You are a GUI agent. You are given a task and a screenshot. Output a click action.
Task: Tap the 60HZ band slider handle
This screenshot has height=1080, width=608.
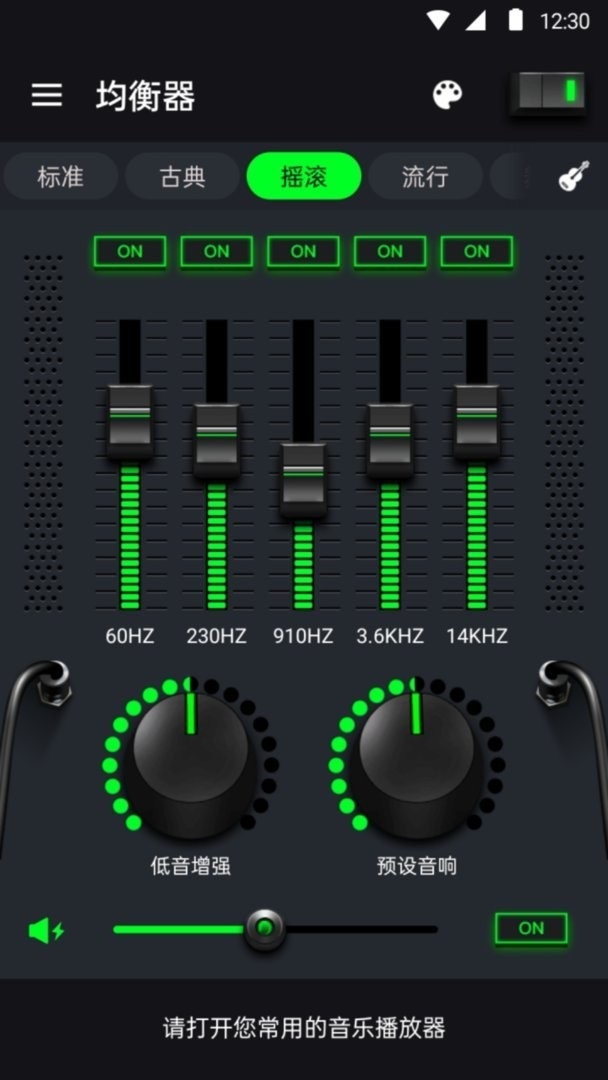(x=130, y=421)
